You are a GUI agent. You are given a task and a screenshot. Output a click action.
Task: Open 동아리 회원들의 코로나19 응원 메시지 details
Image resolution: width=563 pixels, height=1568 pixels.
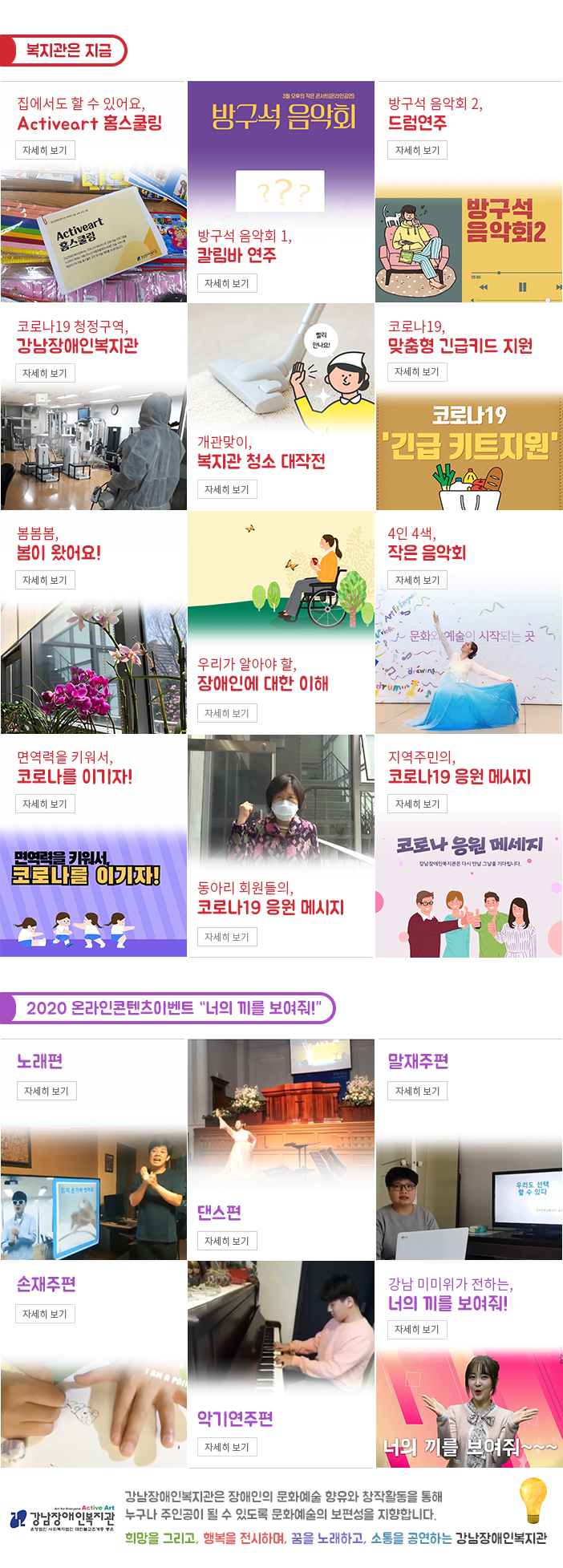pos(227,937)
